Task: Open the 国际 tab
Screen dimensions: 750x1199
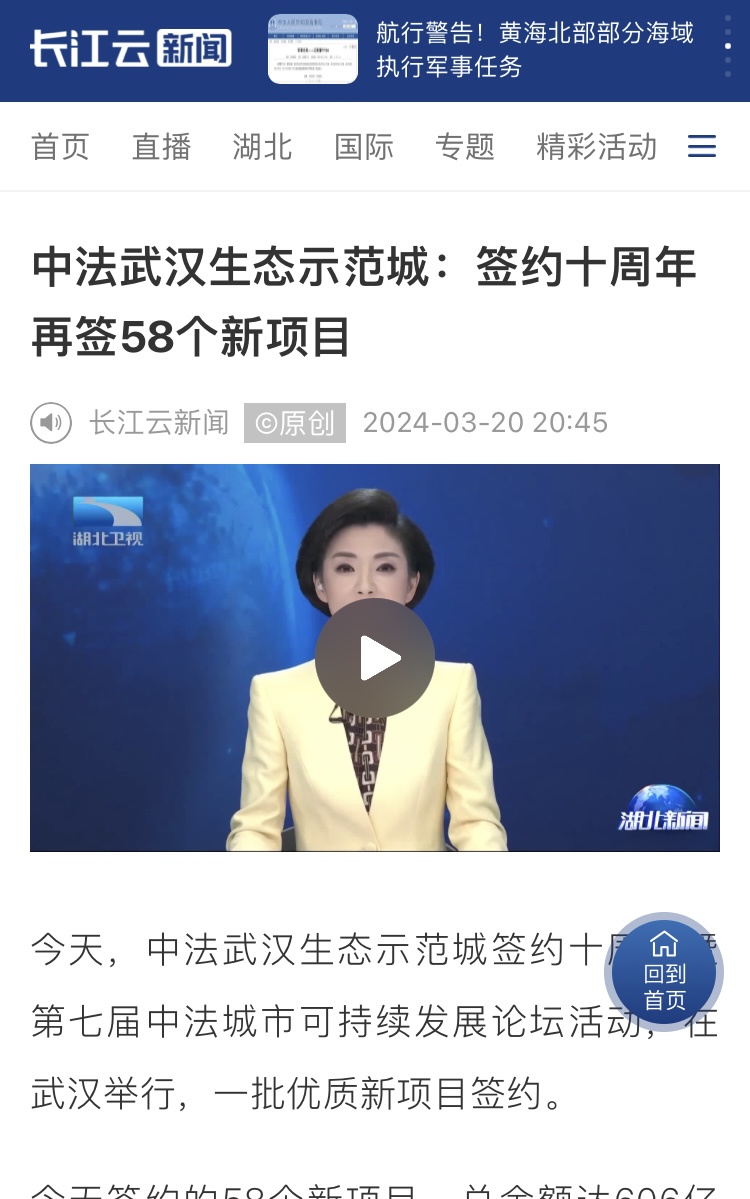Action: [363, 147]
